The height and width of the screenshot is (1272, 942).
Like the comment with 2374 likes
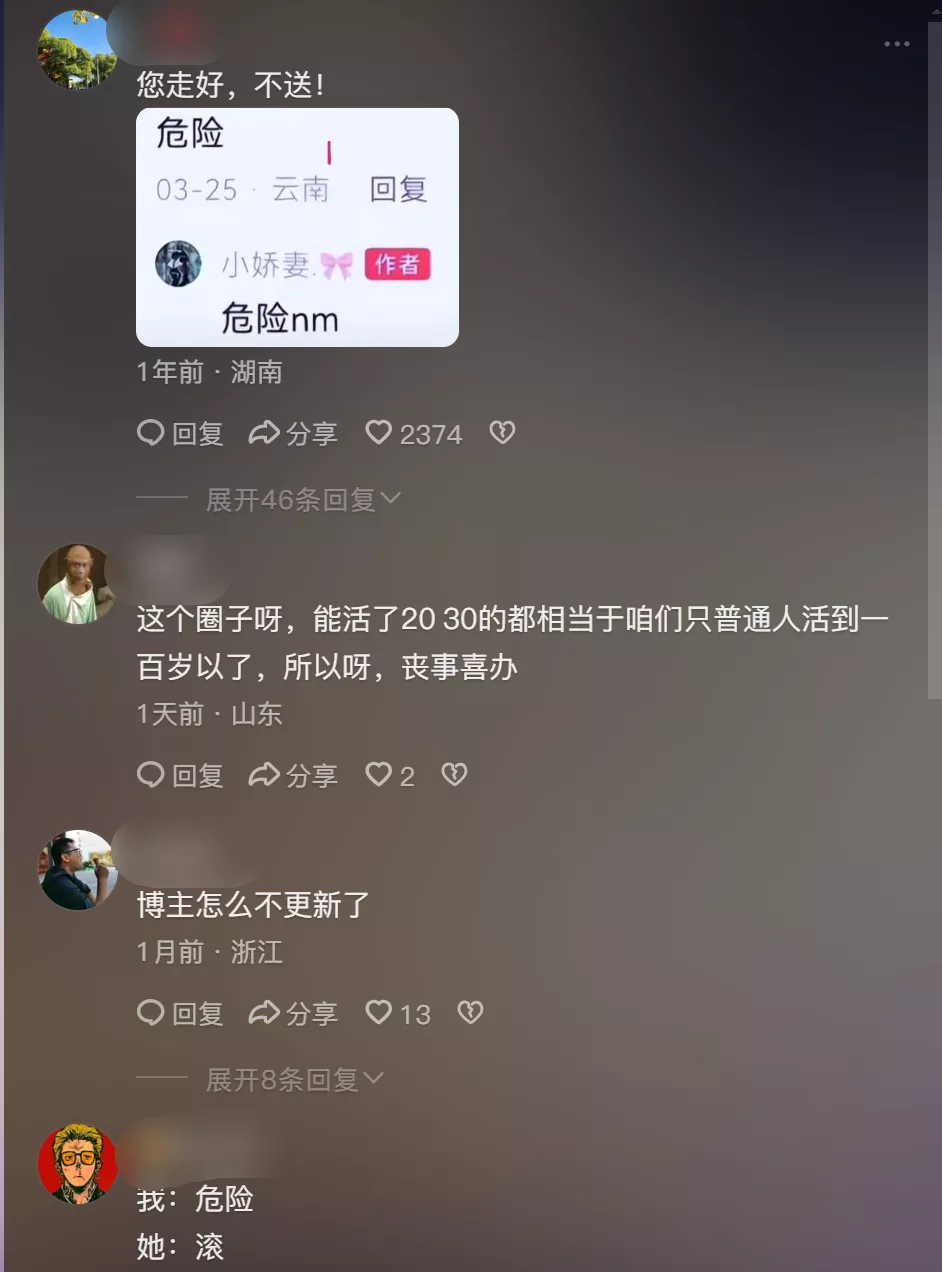click(x=380, y=433)
